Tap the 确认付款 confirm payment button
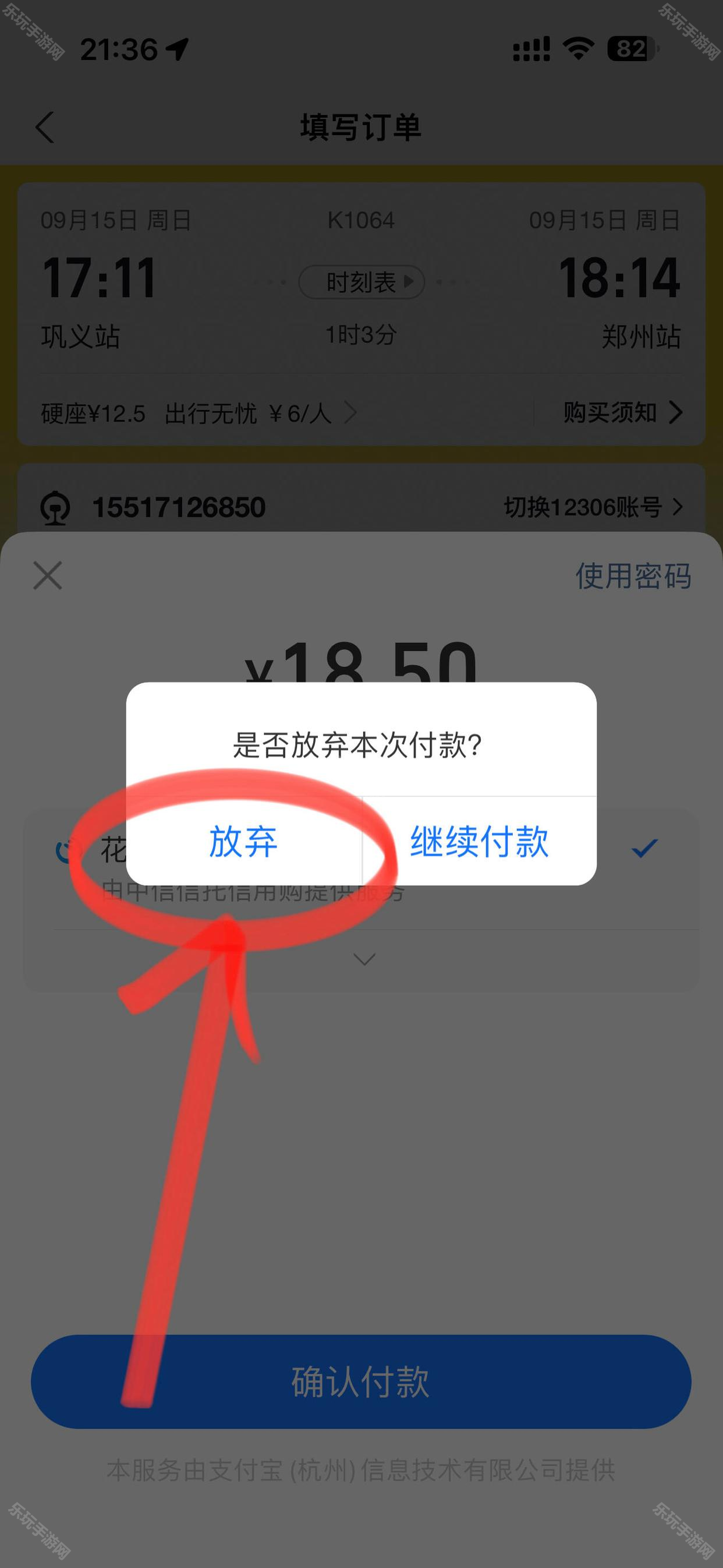Viewport: 723px width, 1568px height. 361,1382
